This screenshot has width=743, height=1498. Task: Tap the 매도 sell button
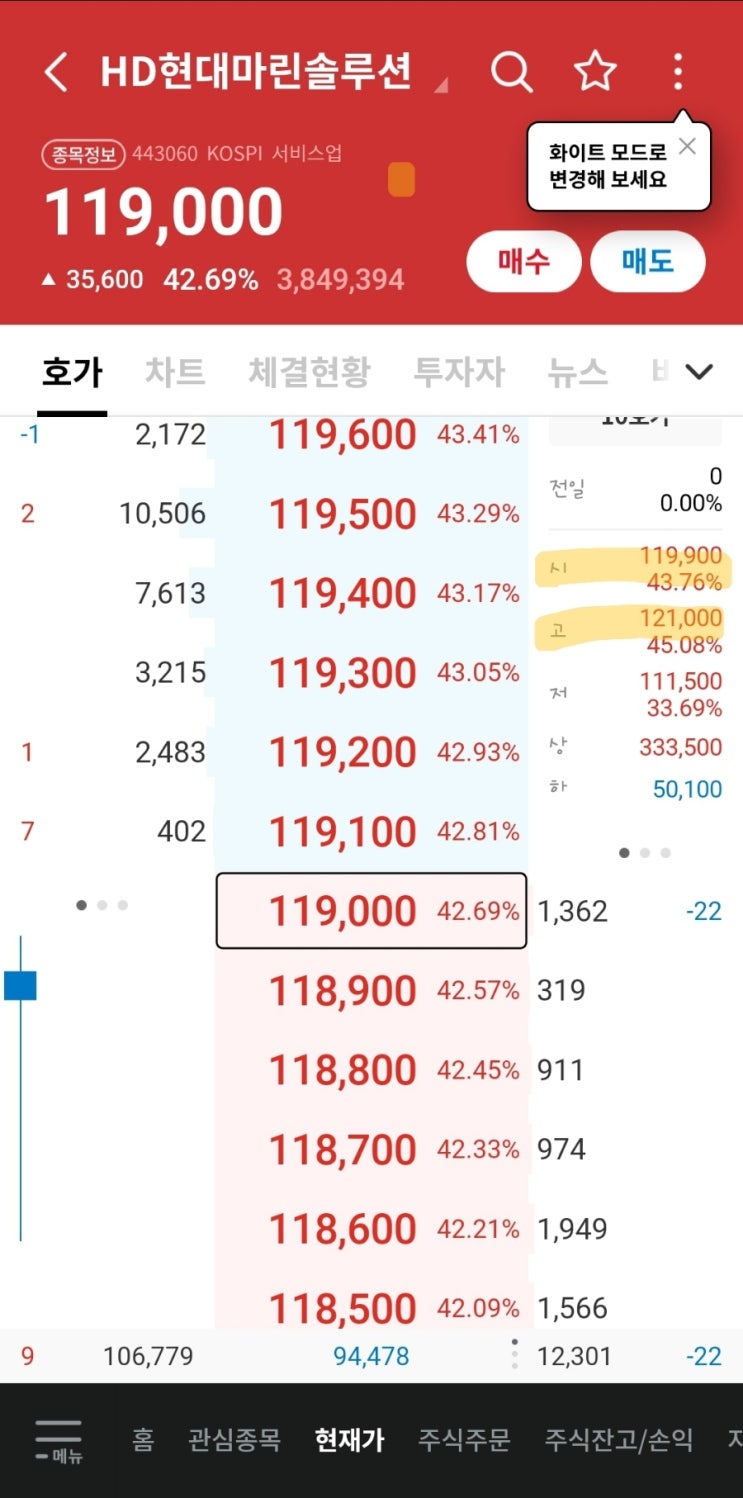pos(648,262)
